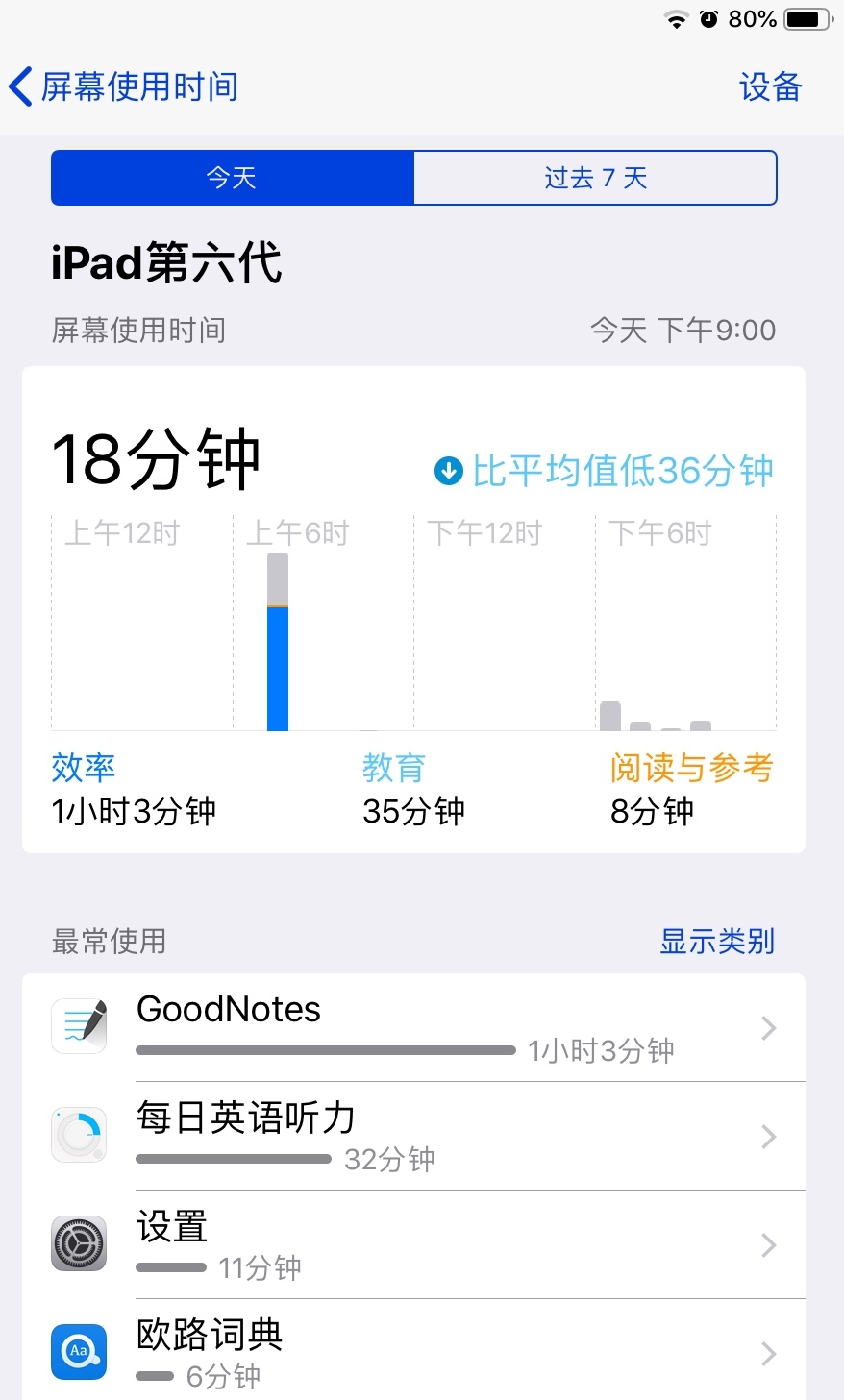The image size is (844, 1400).
Task: Open 欧路词典 usage details
Action: pos(413,1353)
